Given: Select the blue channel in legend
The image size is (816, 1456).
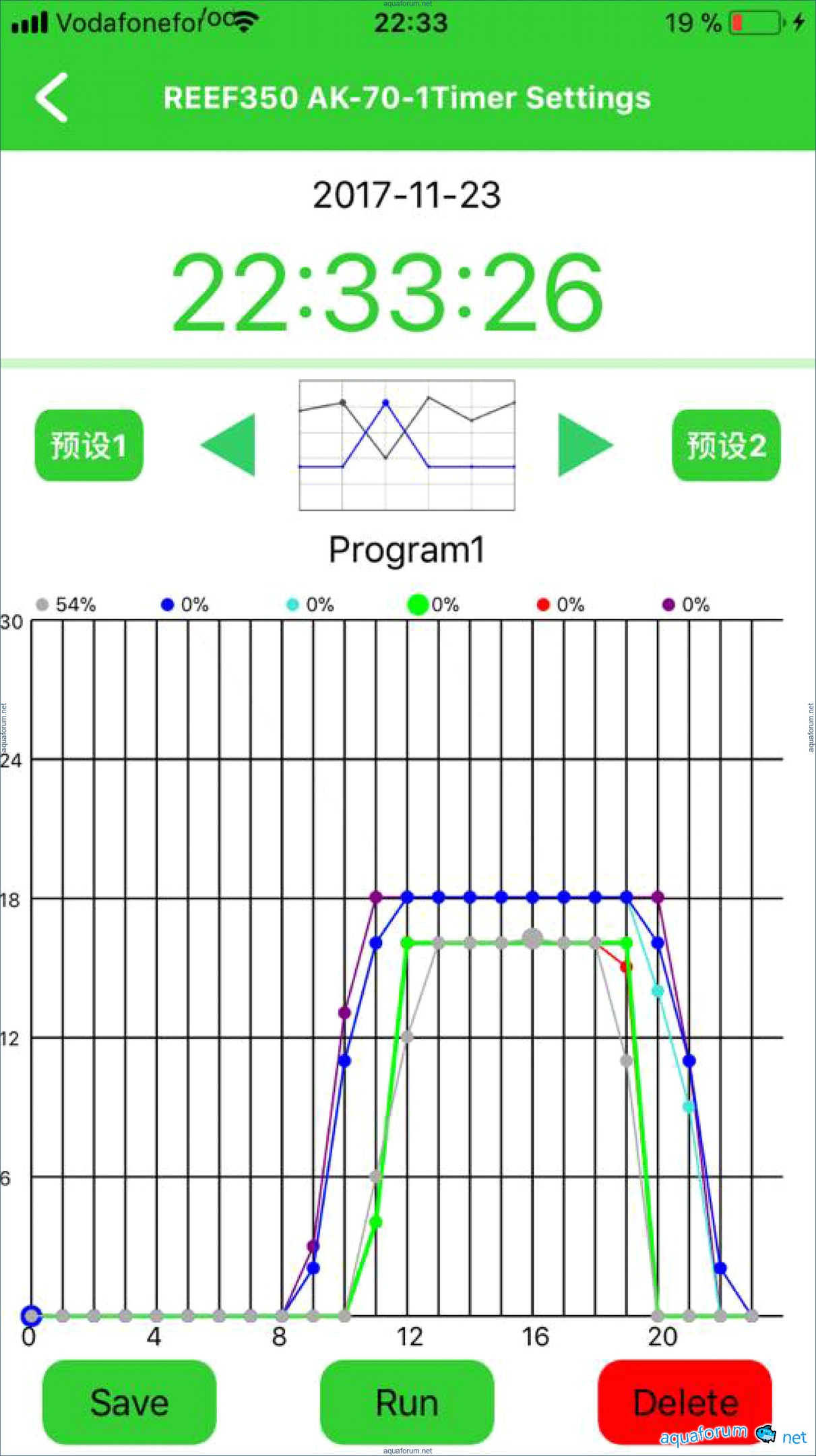Looking at the screenshot, I should [x=185, y=605].
